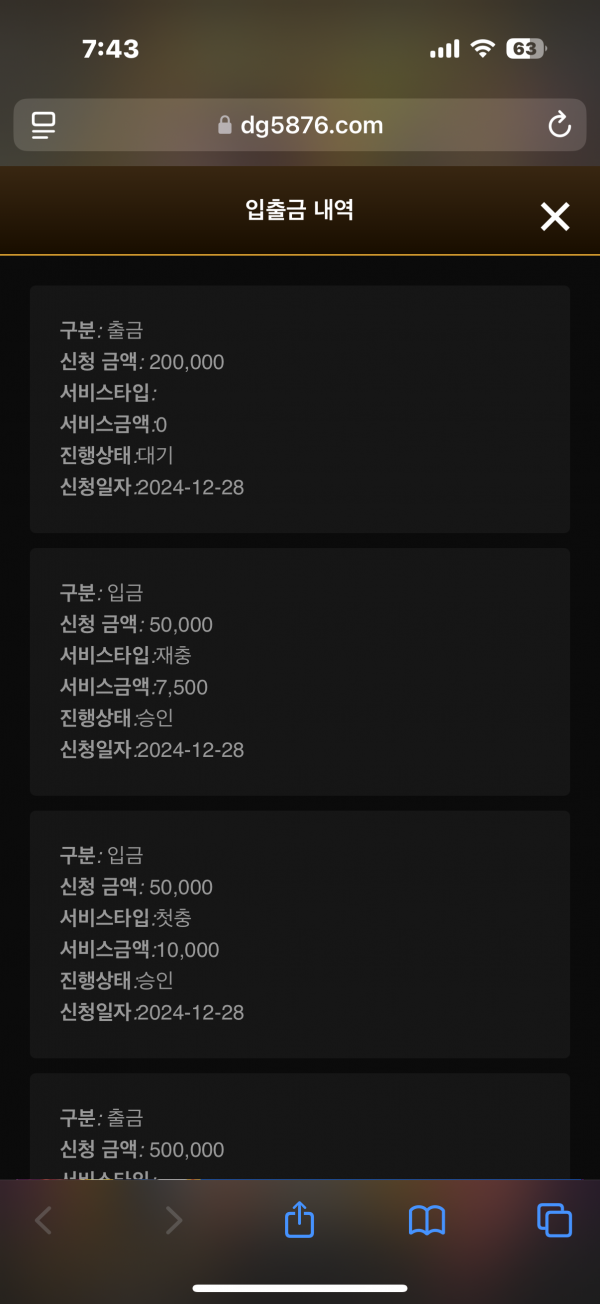Open the page format menu icon
Viewport: 600px width, 1304px height.
click(x=43, y=125)
